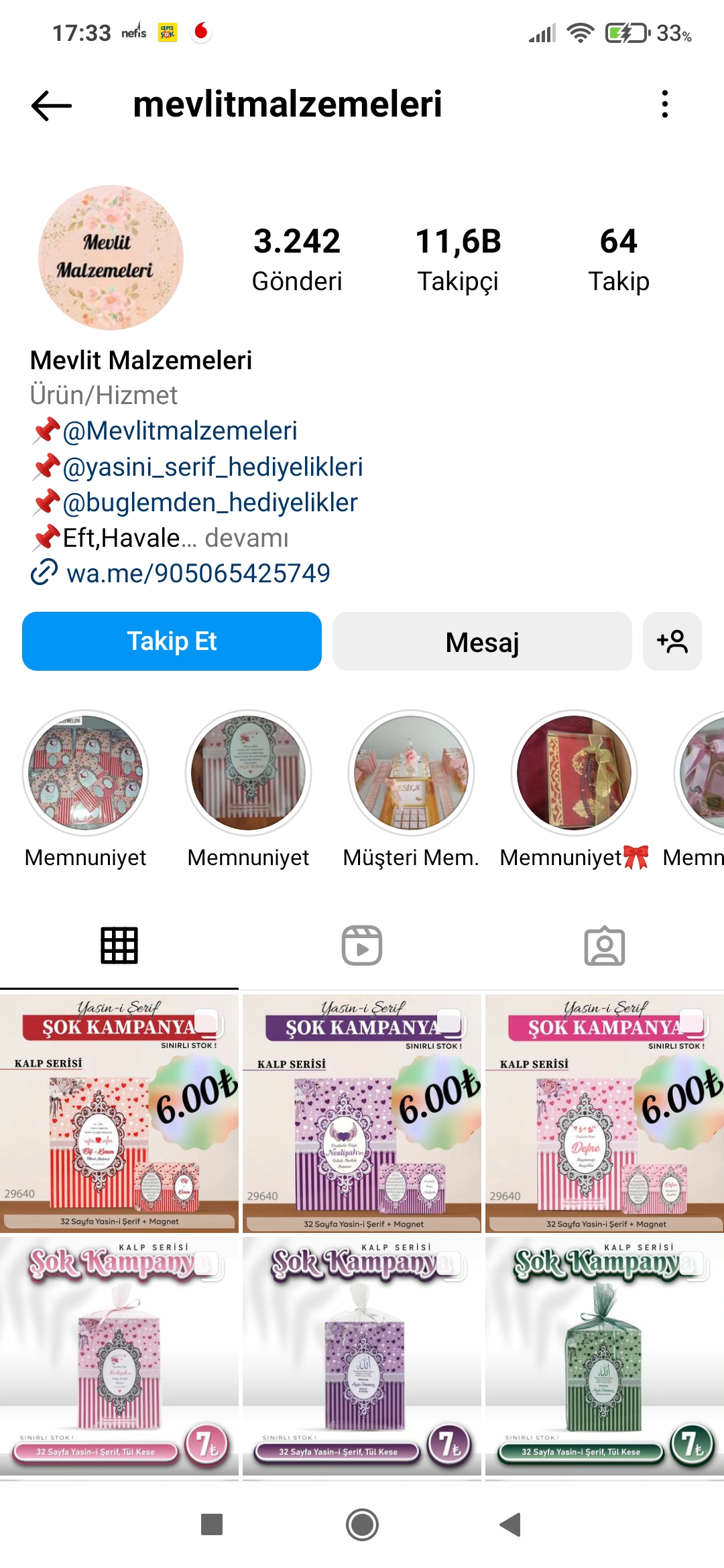
Task: Open the Memnuniyet highlight with ribbon emoji
Action: pos(574,791)
